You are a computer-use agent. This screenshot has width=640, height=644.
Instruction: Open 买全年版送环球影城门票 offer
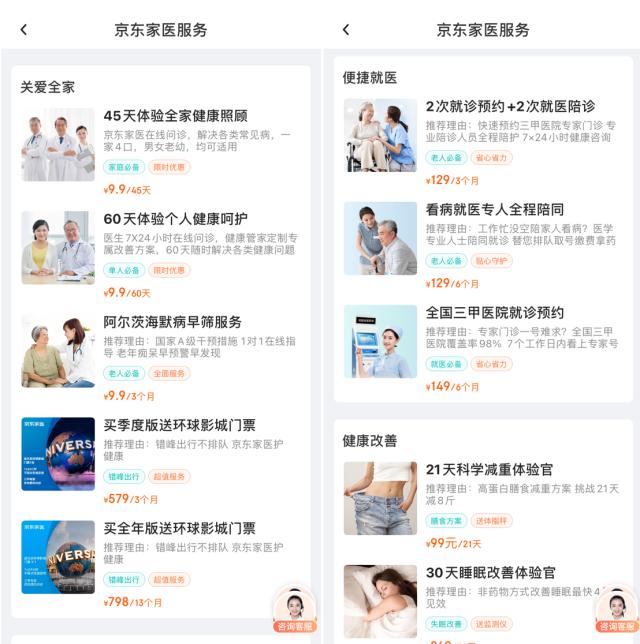point(179,528)
